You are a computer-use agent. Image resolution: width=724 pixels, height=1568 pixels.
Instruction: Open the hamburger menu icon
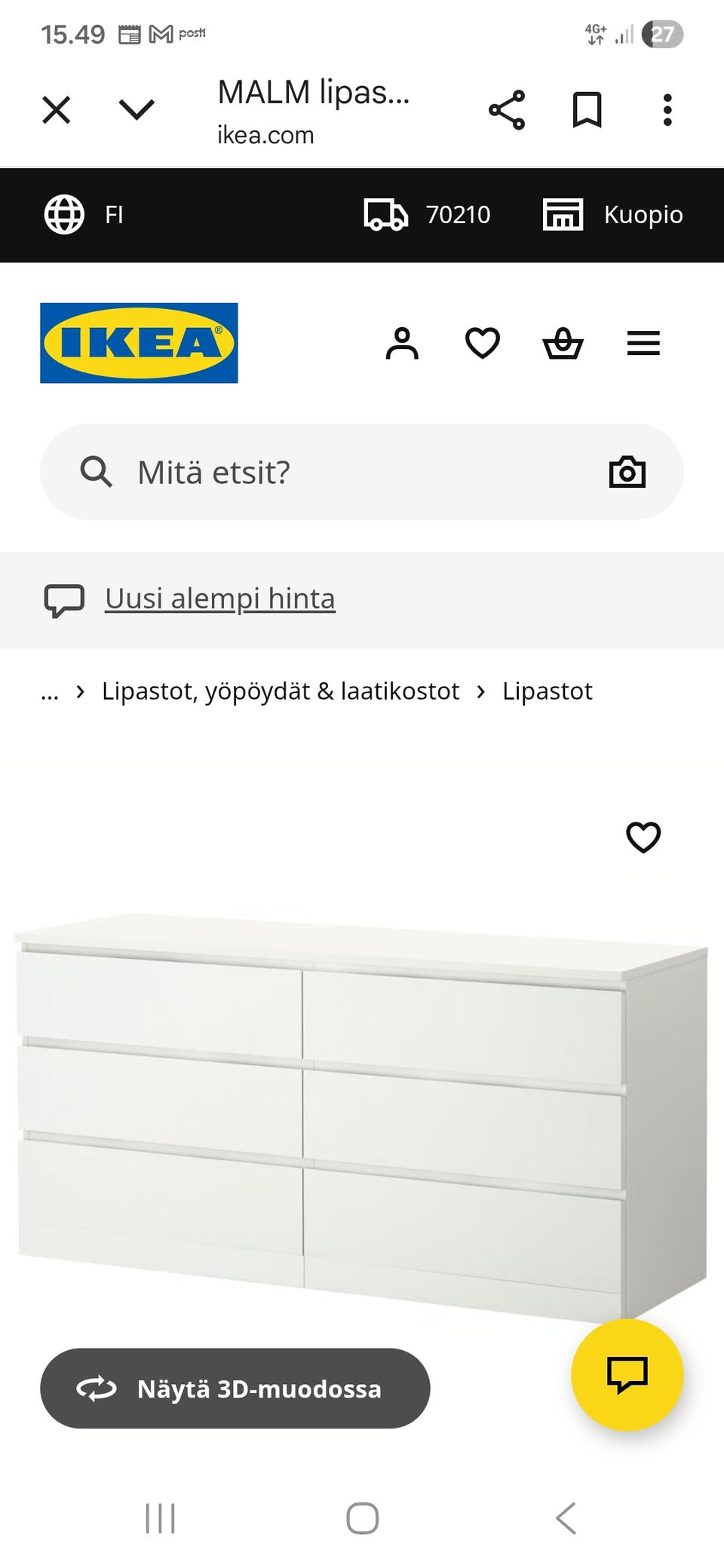coord(643,344)
